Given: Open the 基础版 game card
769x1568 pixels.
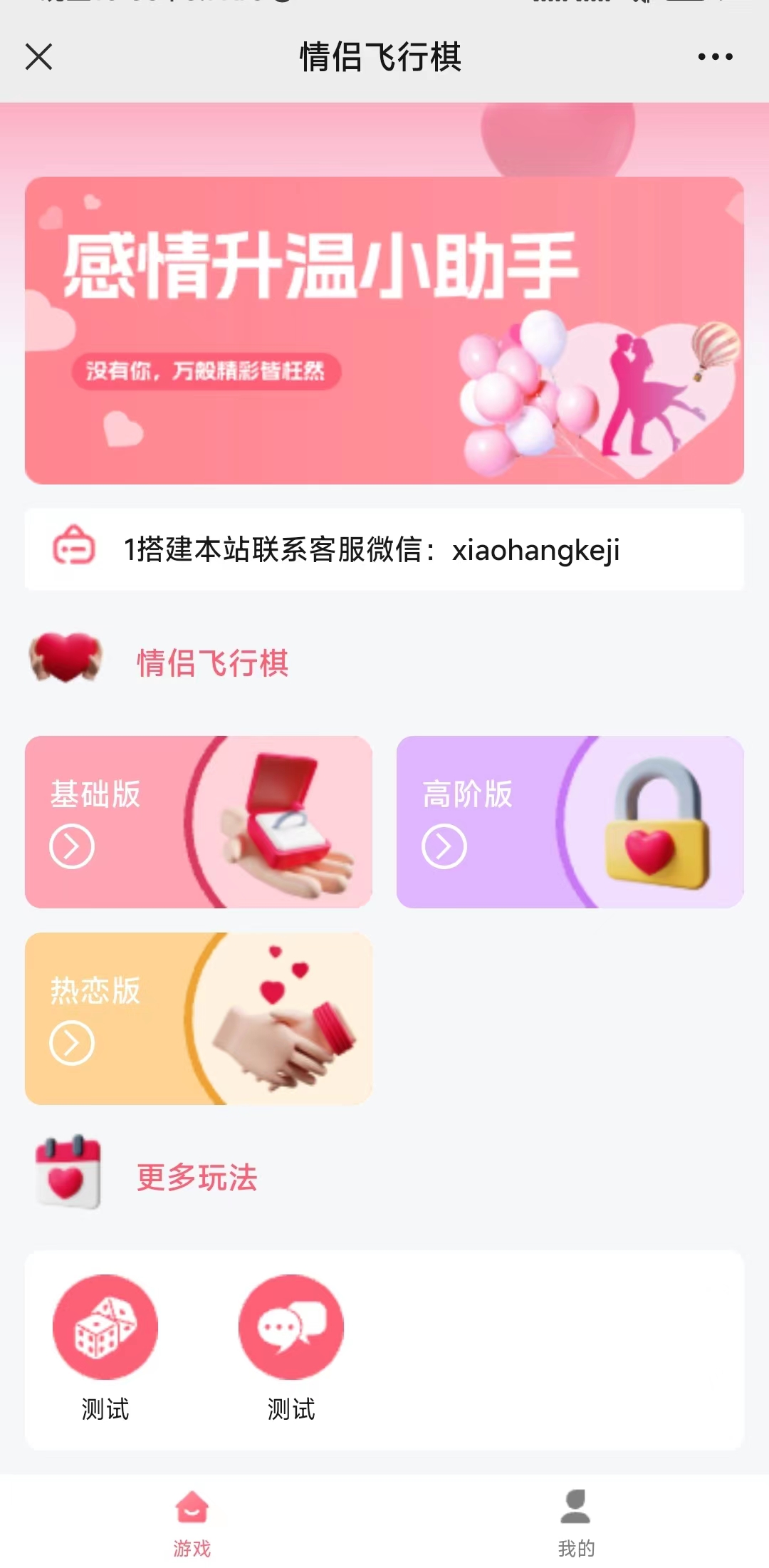Looking at the screenshot, I should point(199,822).
